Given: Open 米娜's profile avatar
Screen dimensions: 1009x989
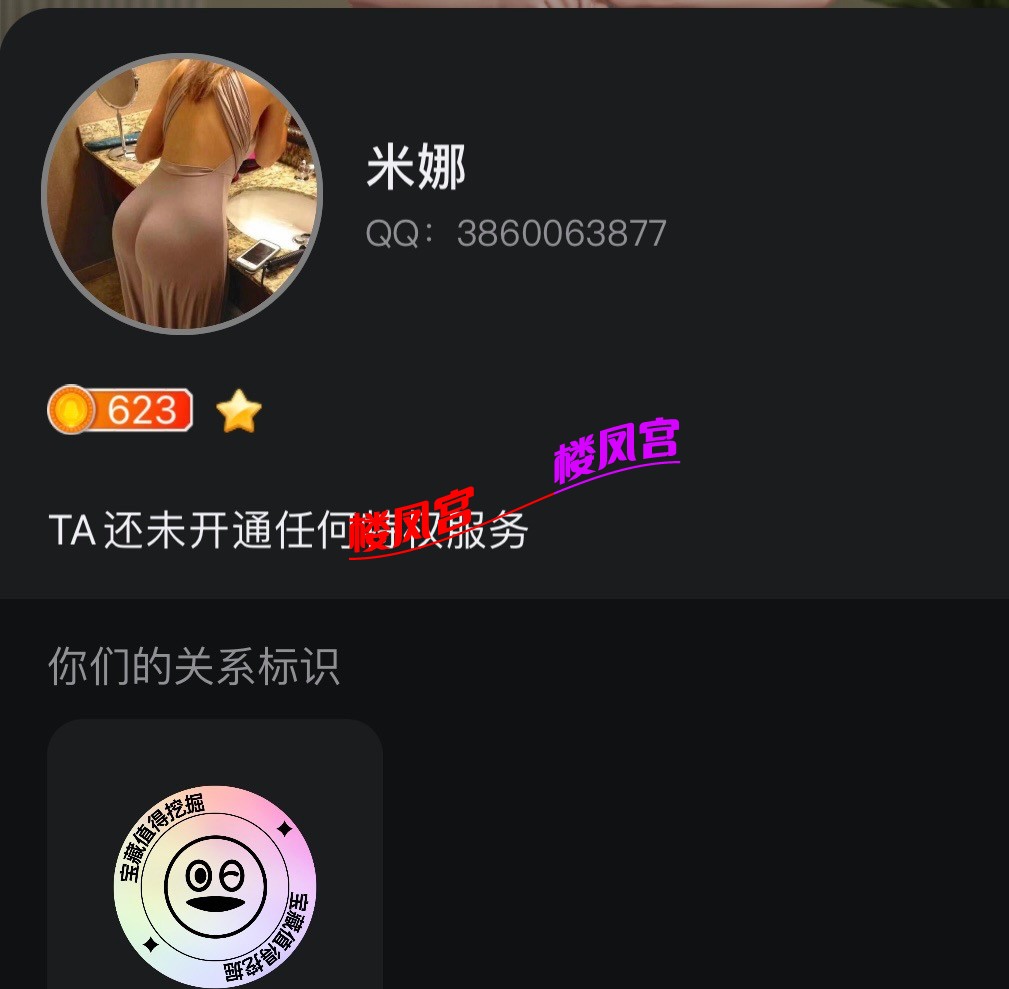Looking at the screenshot, I should tap(182, 193).
